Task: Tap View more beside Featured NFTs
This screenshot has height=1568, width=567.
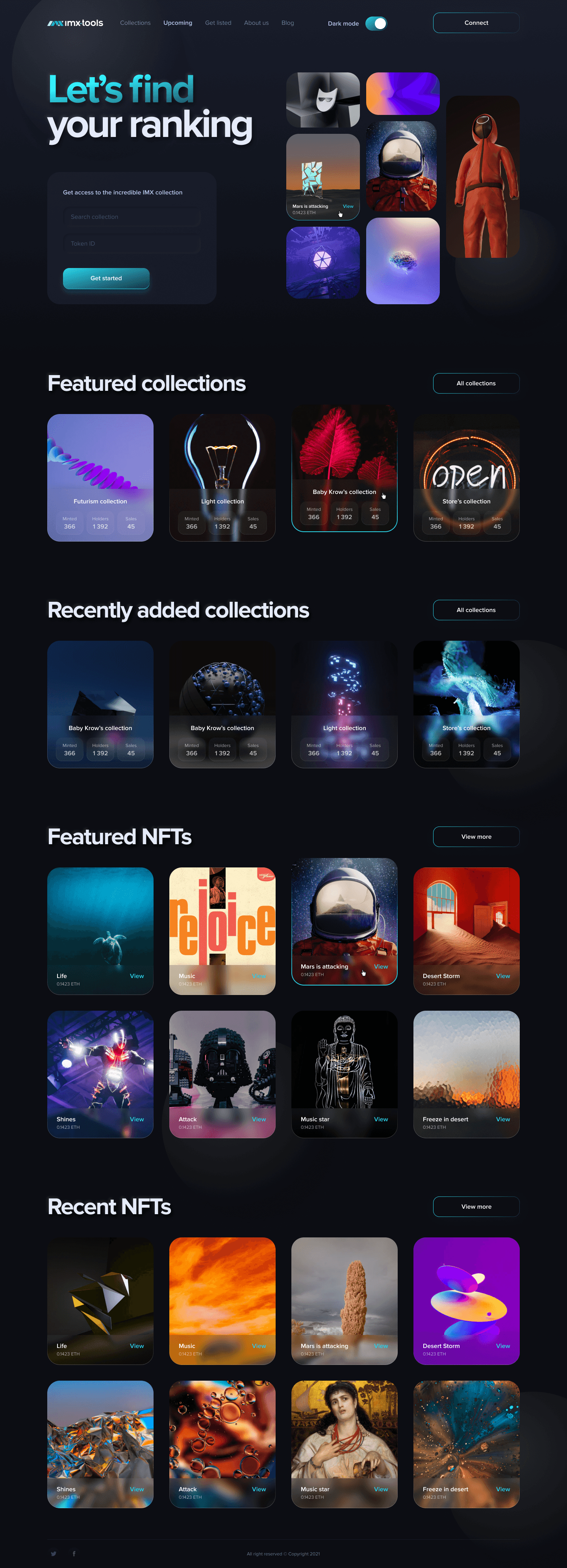Action: coord(476,836)
